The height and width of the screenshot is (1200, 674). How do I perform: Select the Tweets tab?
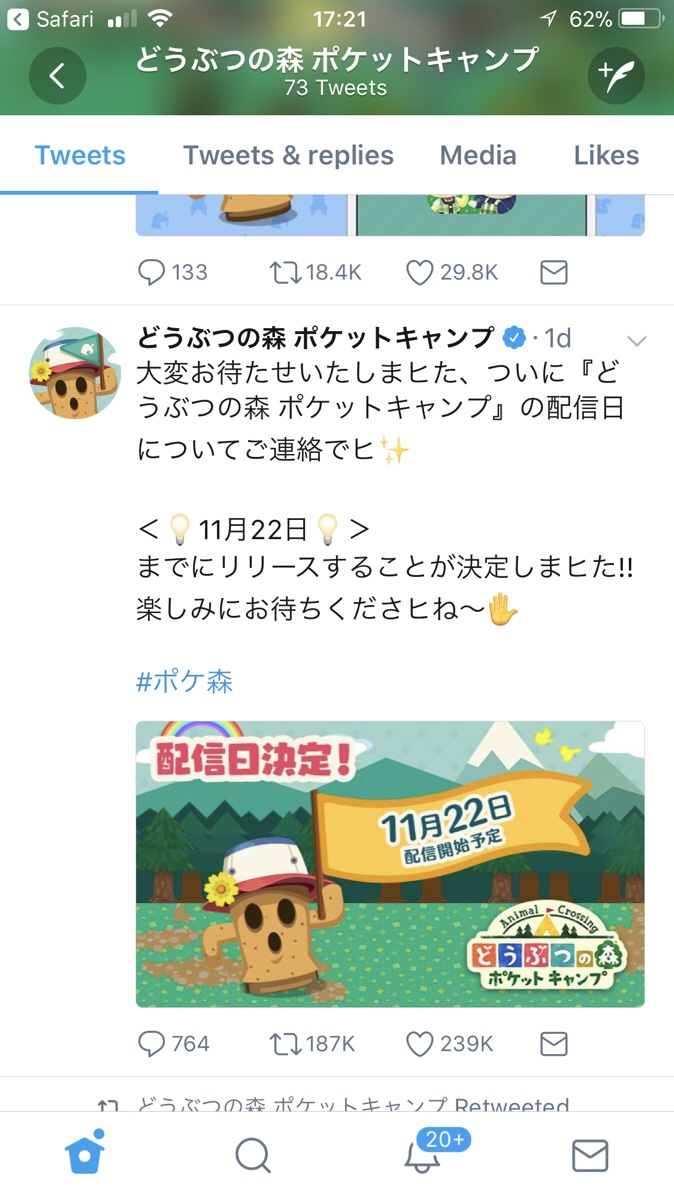click(x=80, y=156)
